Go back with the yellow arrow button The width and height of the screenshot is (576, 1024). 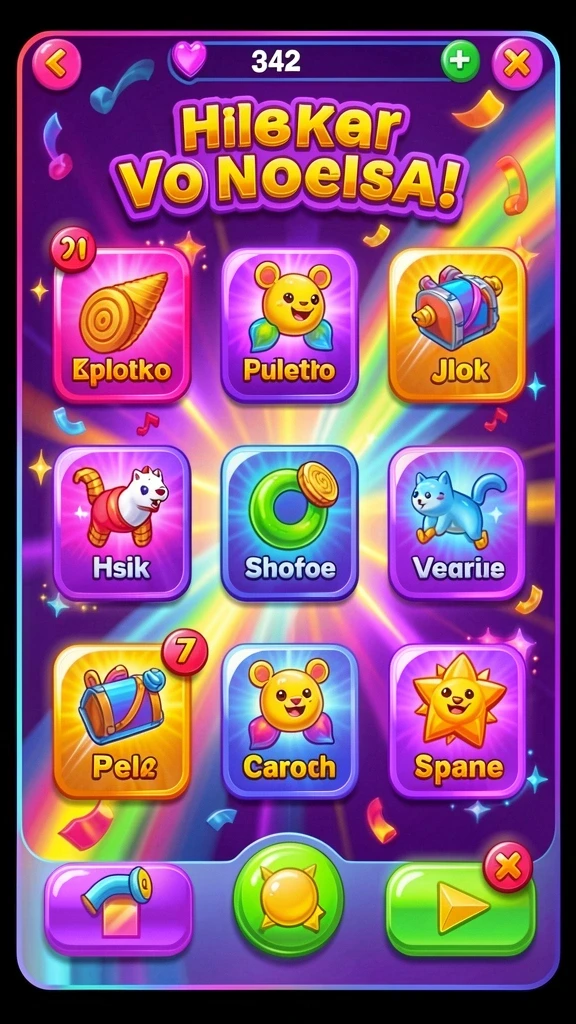coord(57,64)
